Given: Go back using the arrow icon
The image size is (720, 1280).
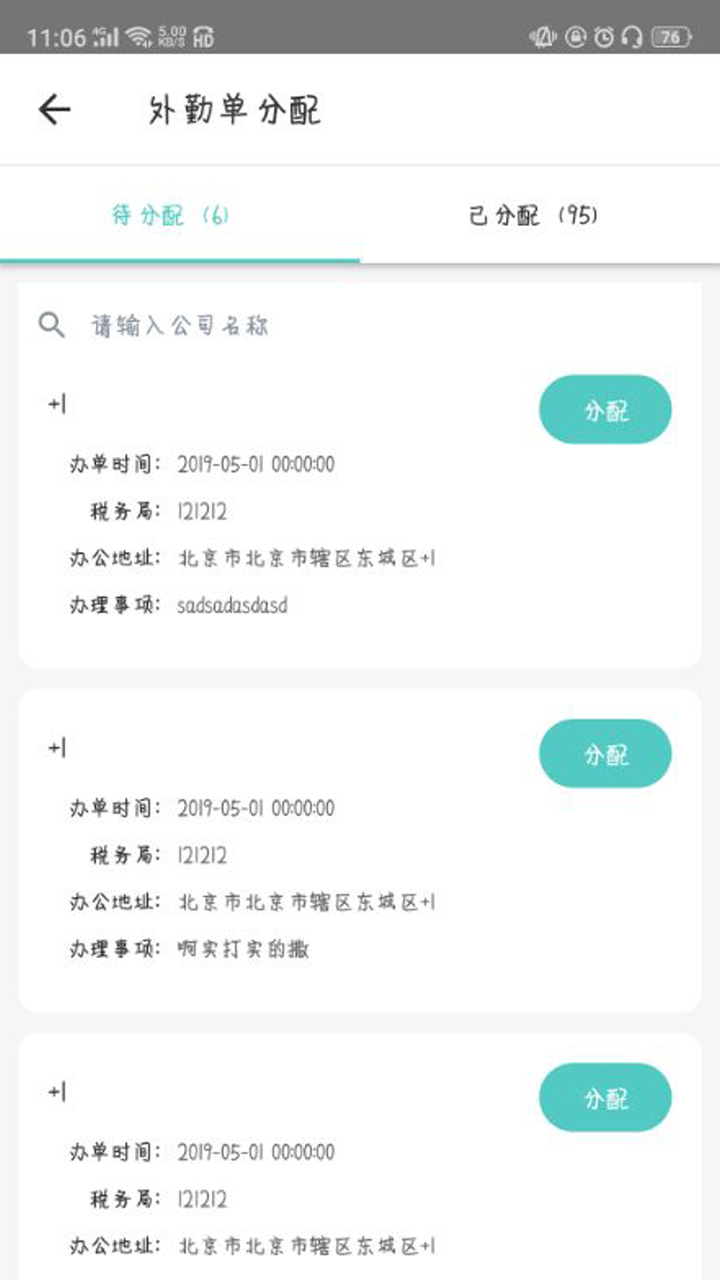Looking at the screenshot, I should coord(55,110).
